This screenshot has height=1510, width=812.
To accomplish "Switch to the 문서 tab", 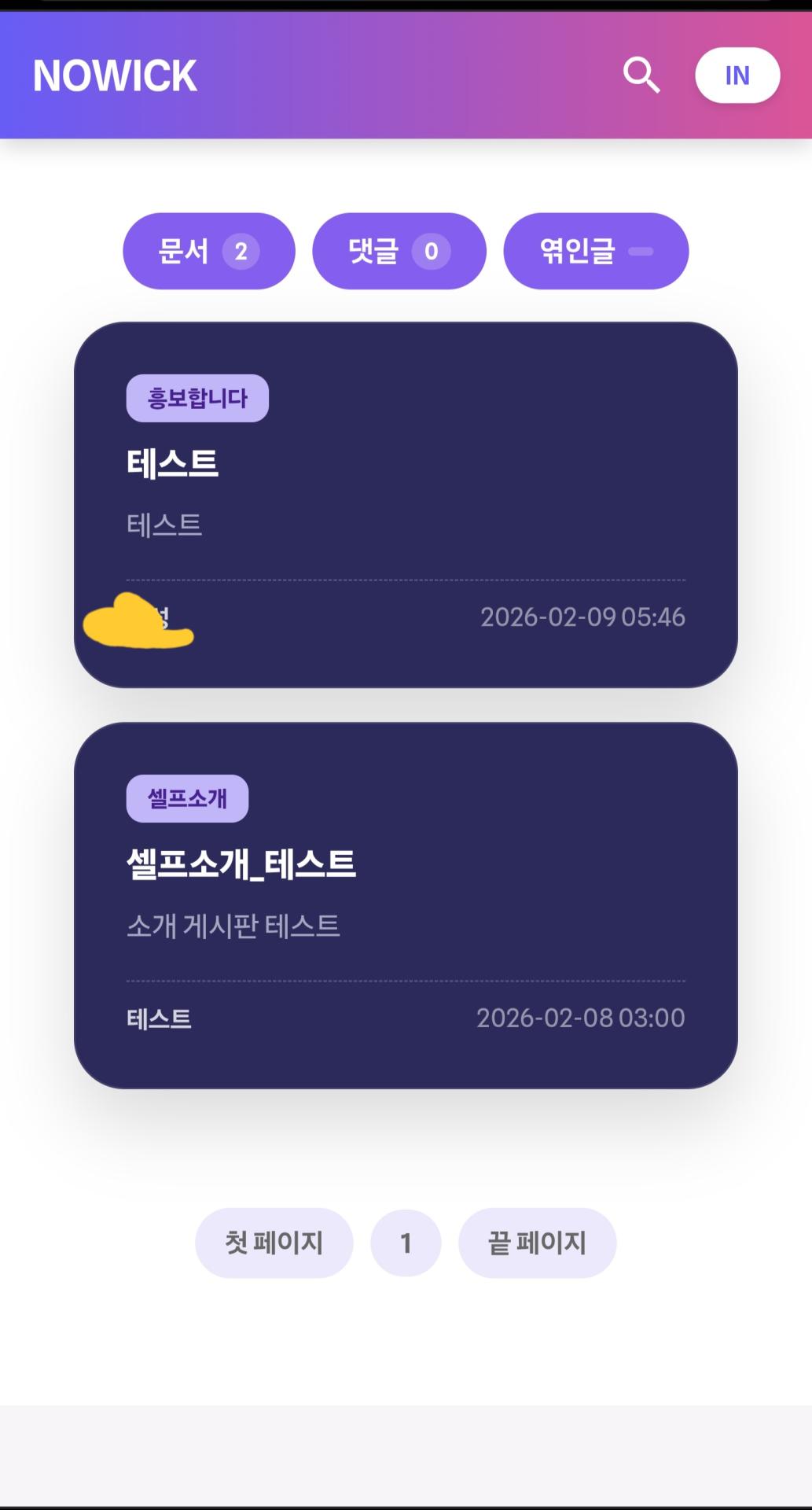I will click(208, 251).
